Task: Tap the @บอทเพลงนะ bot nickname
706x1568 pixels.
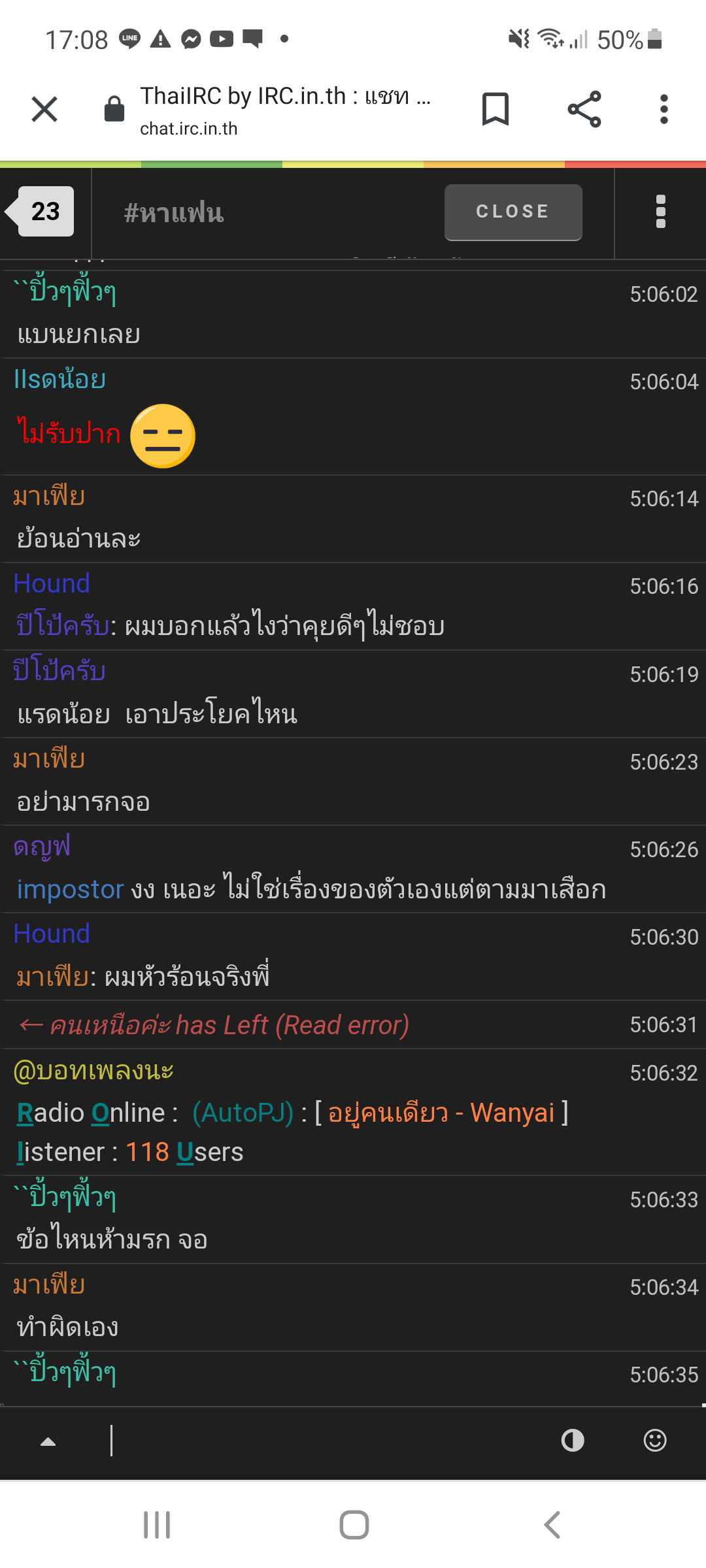Action: [x=93, y=1071]
